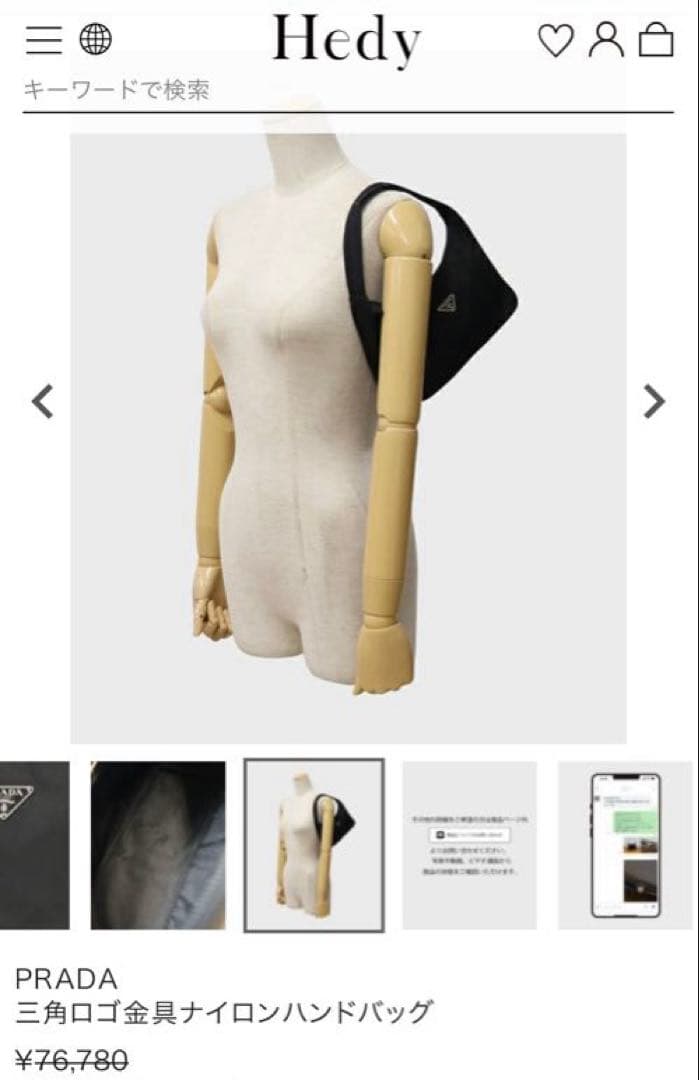Go to the Hedy home page

point(347,40)
